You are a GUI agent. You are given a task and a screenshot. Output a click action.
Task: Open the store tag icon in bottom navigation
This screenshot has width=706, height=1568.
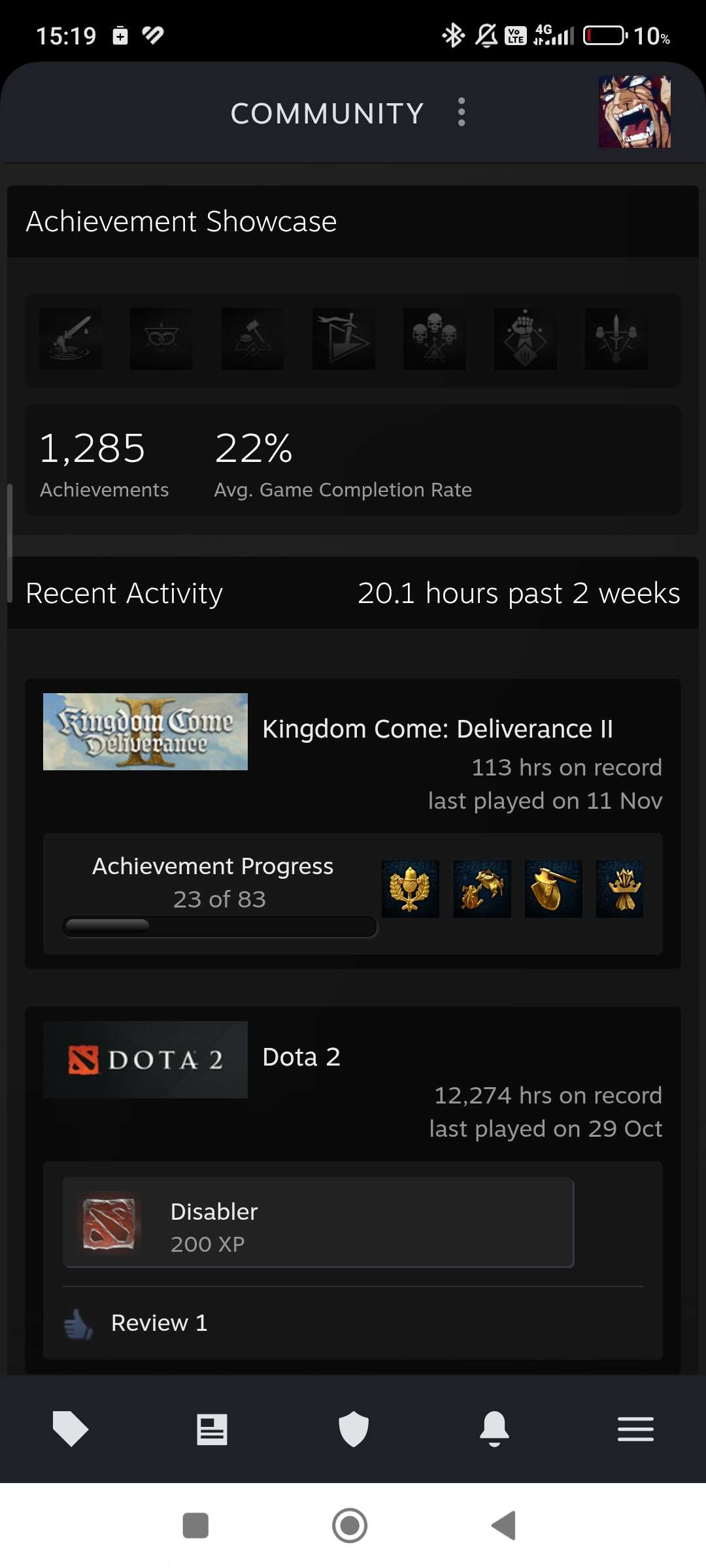tap(70, 1428)
